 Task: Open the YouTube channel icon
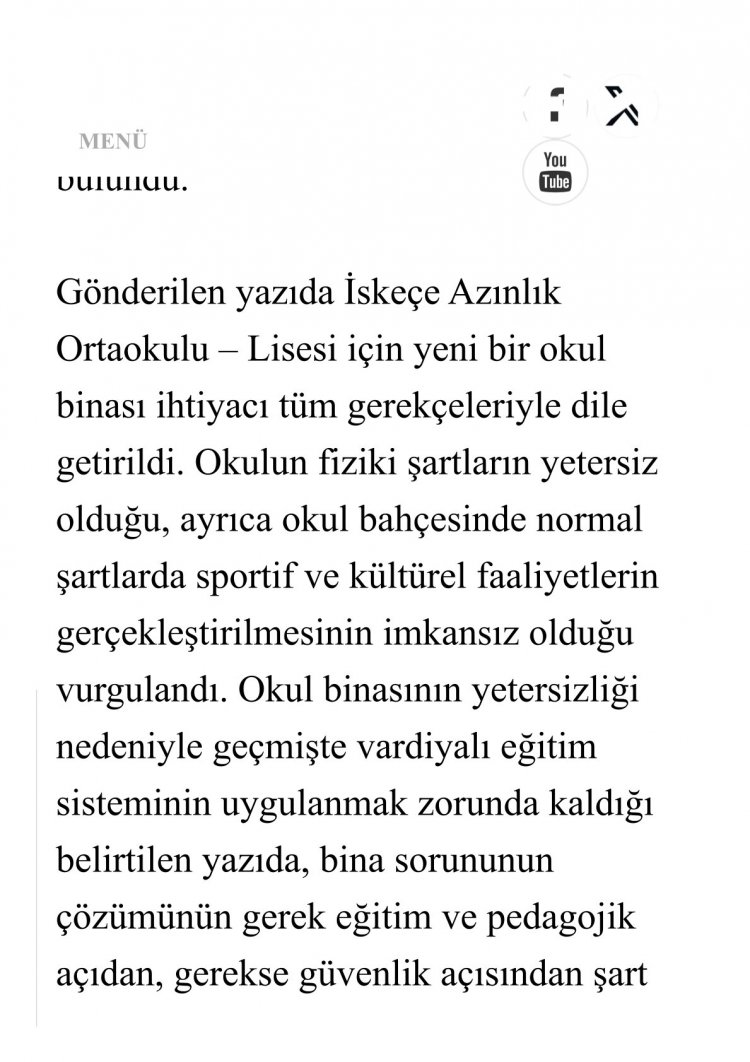[555, 172]
